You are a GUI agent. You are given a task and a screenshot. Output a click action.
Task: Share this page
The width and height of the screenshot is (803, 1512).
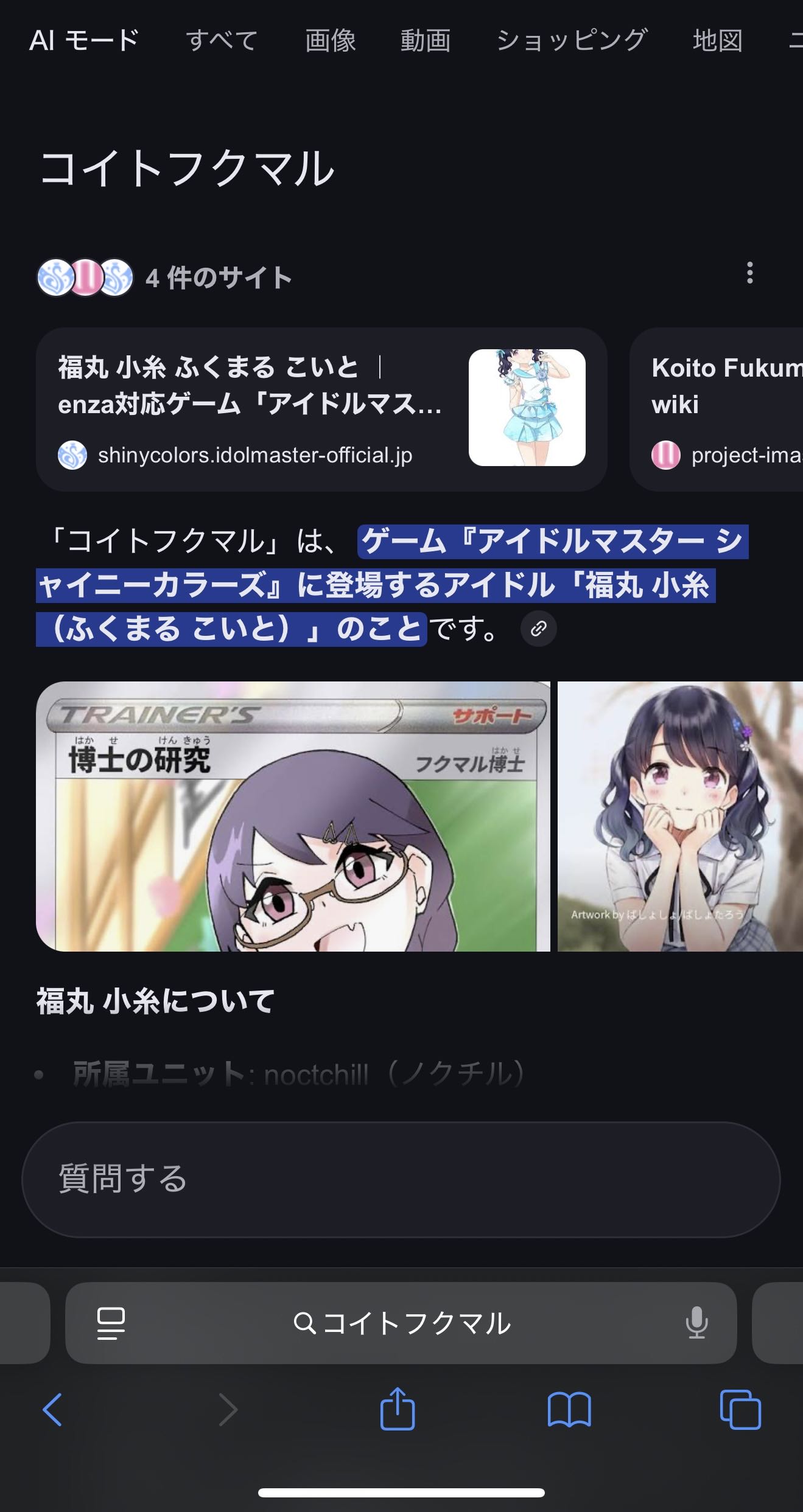(398, 1409)
